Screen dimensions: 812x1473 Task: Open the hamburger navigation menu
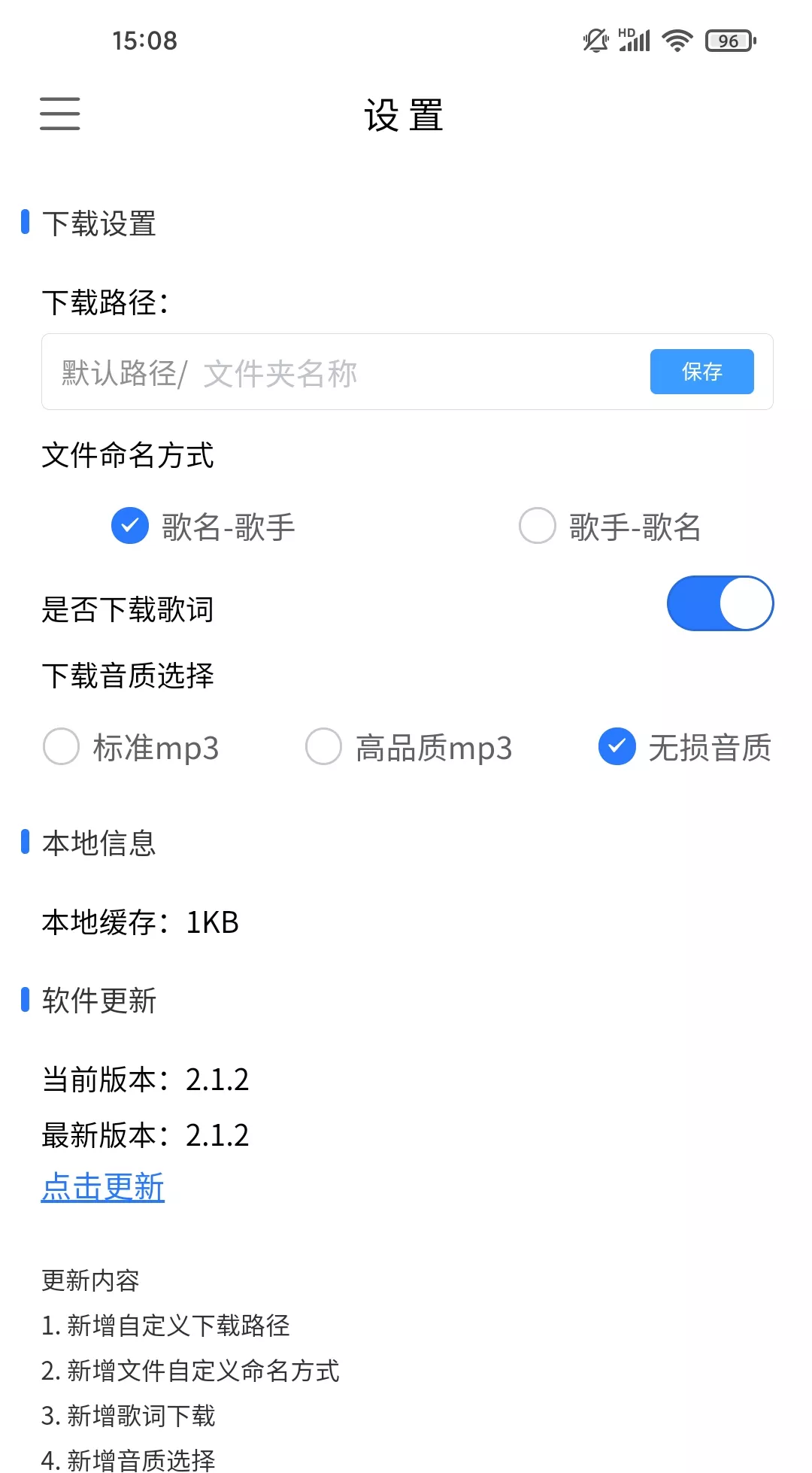tap(59, 114)
